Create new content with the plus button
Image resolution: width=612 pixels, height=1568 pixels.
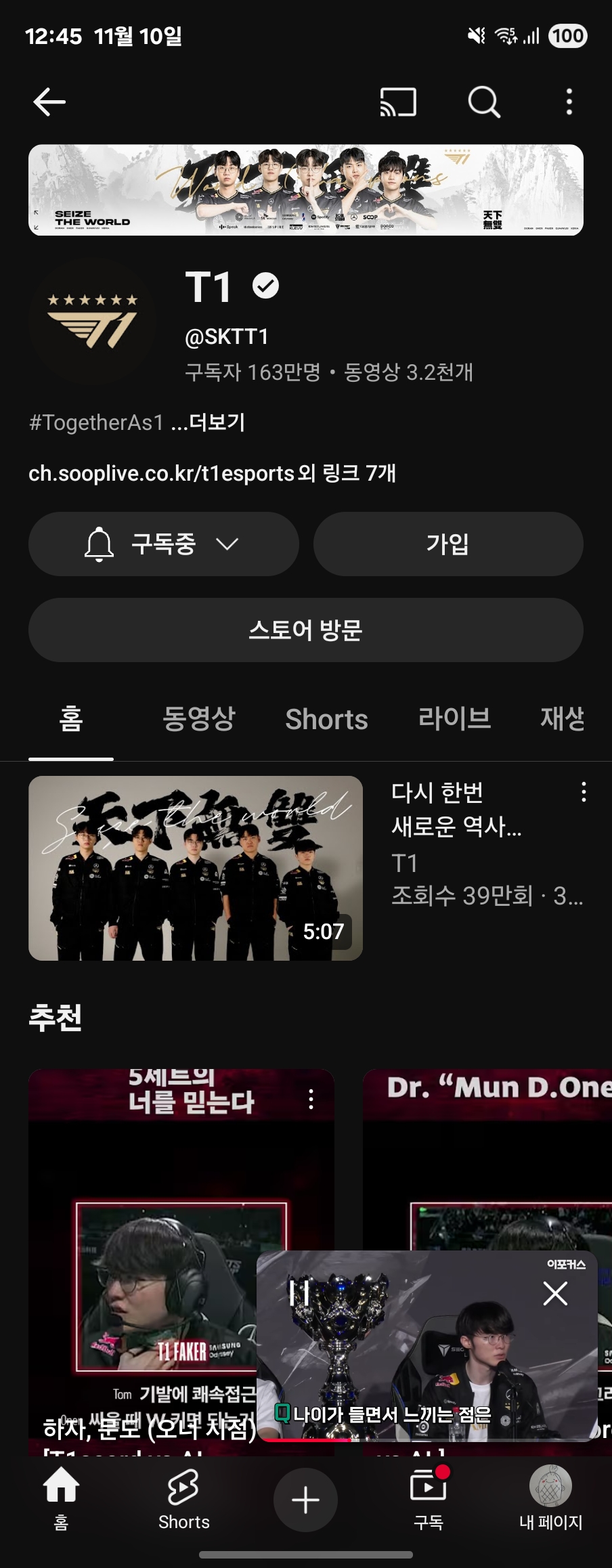click(x=305, y=1500)
